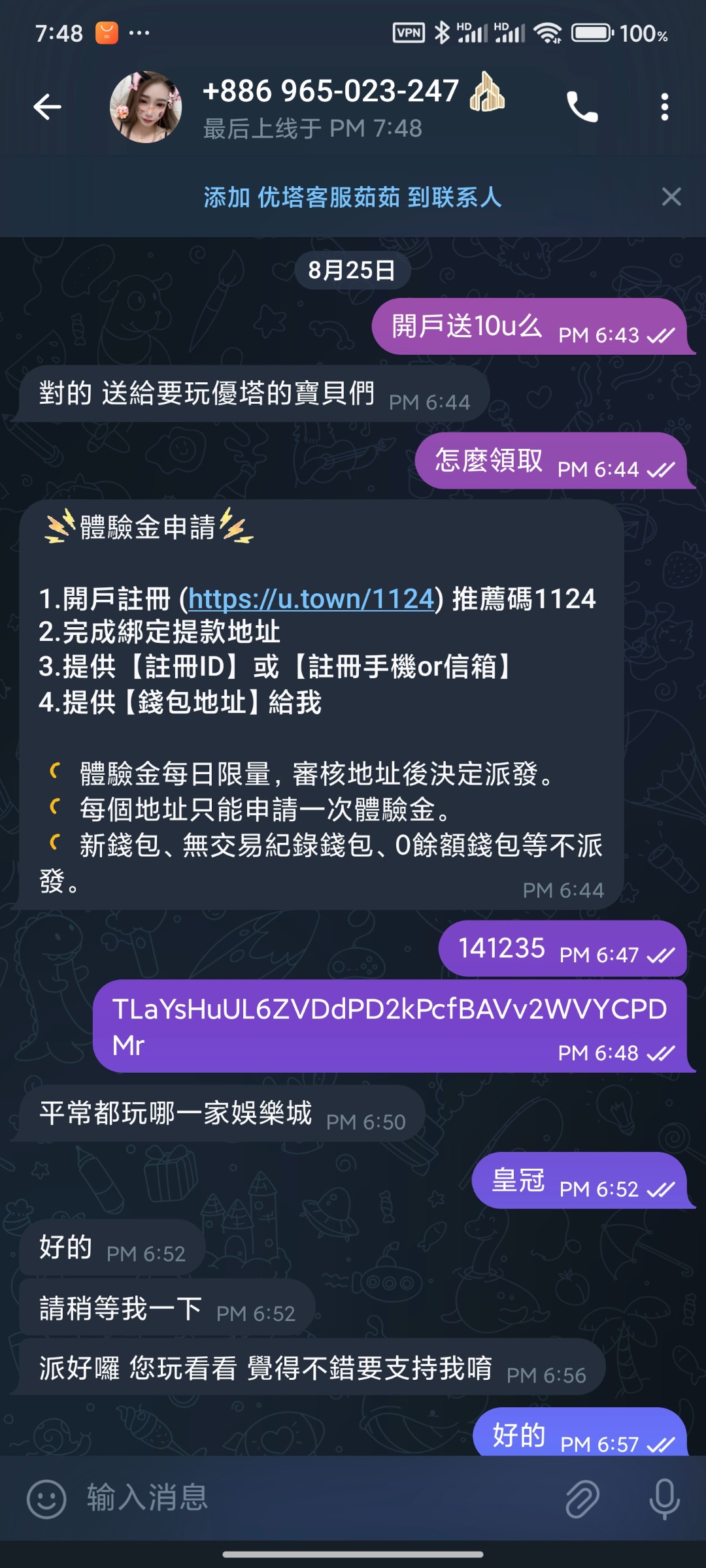Open the emoji picker
The width and height of the screenshot is (706, 1568).
(x=46, y=1498)
